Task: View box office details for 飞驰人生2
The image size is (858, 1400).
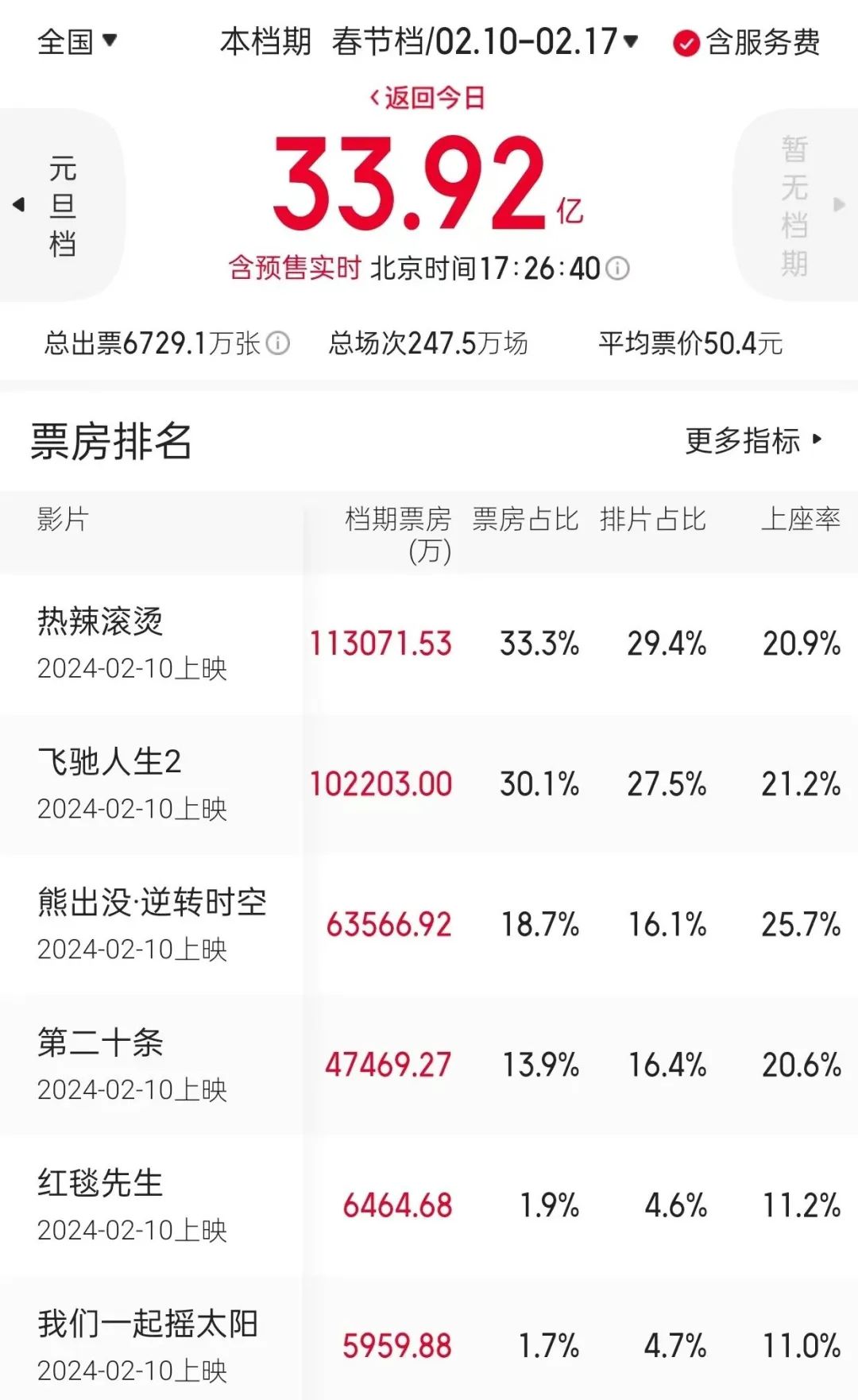Action: click(109, 762)
